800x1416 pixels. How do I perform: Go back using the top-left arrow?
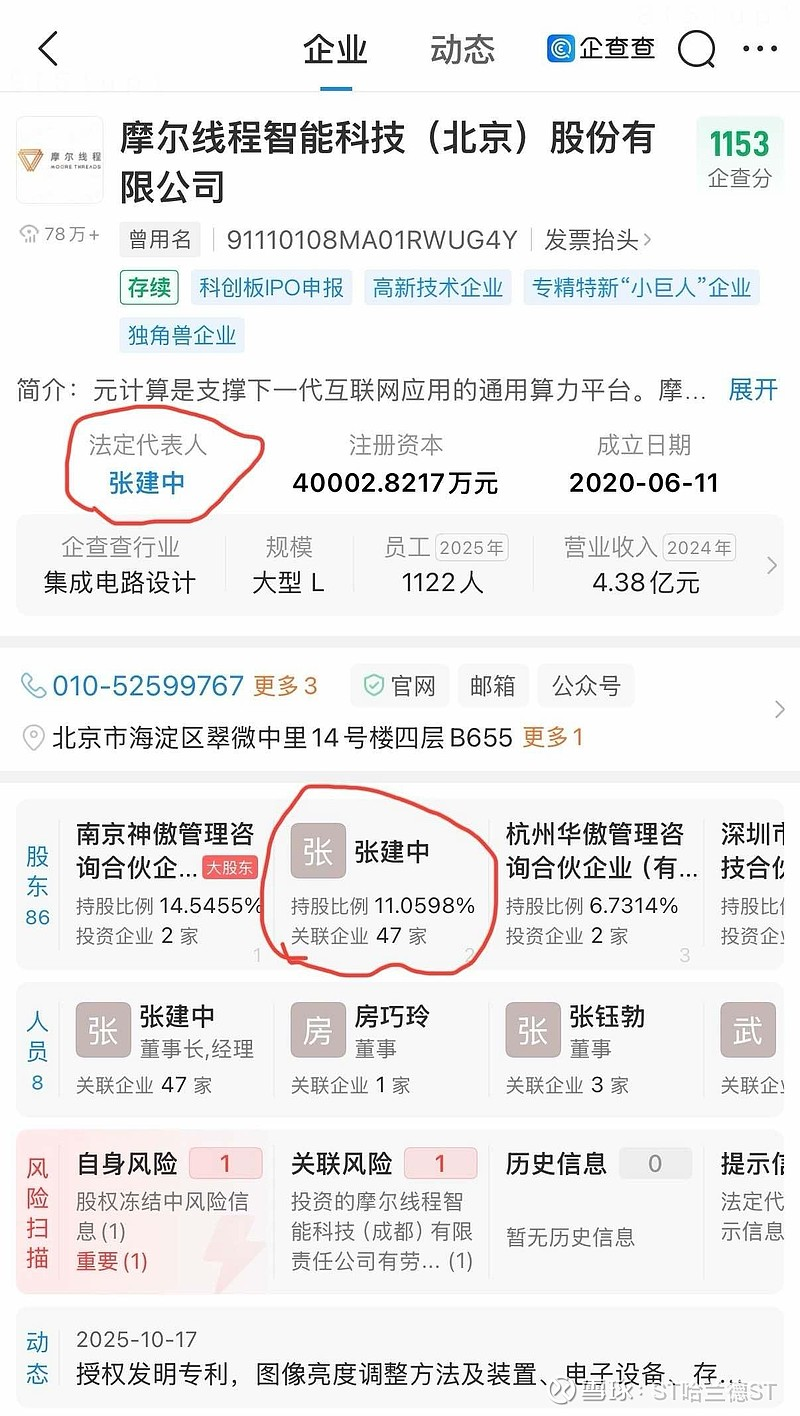[x=47, y=49]
